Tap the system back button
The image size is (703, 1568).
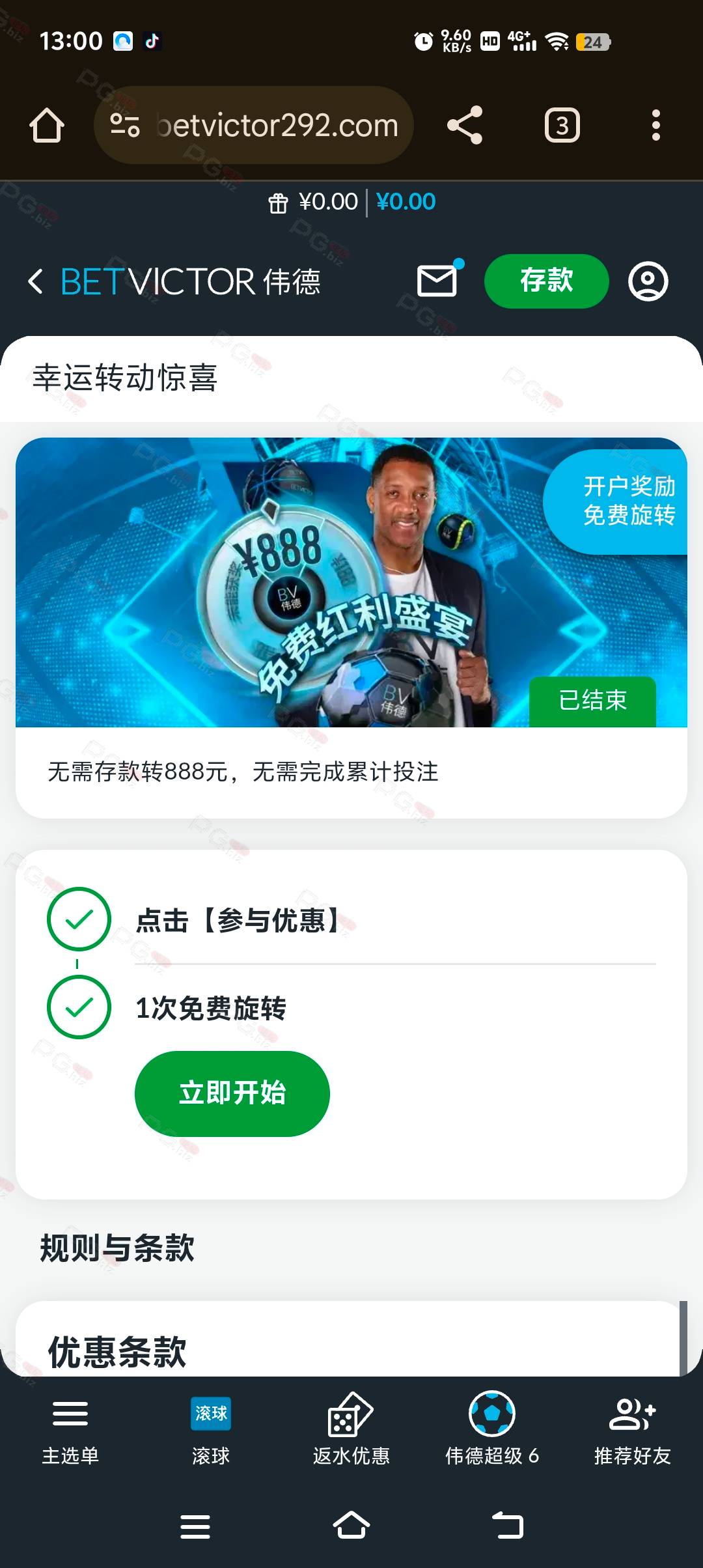(508, 1526)
